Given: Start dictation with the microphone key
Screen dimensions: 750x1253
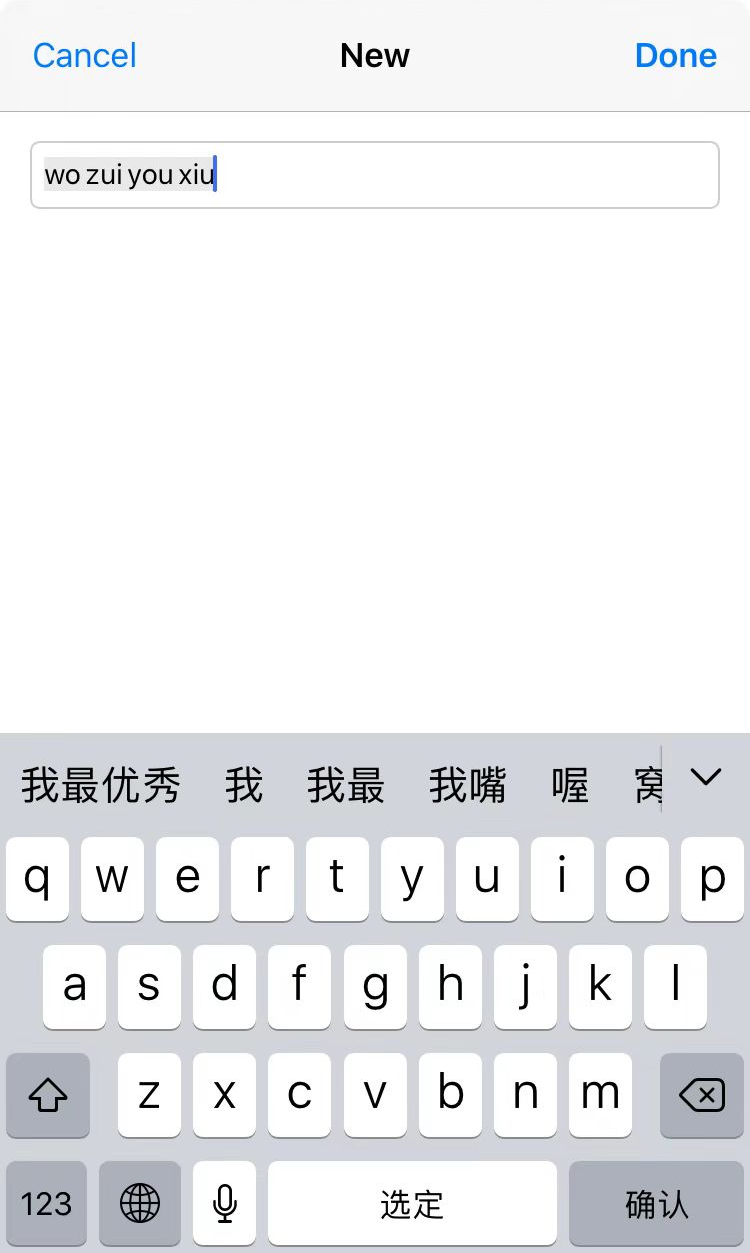Looking at the screenshot, I should [x=225, y=1203].
